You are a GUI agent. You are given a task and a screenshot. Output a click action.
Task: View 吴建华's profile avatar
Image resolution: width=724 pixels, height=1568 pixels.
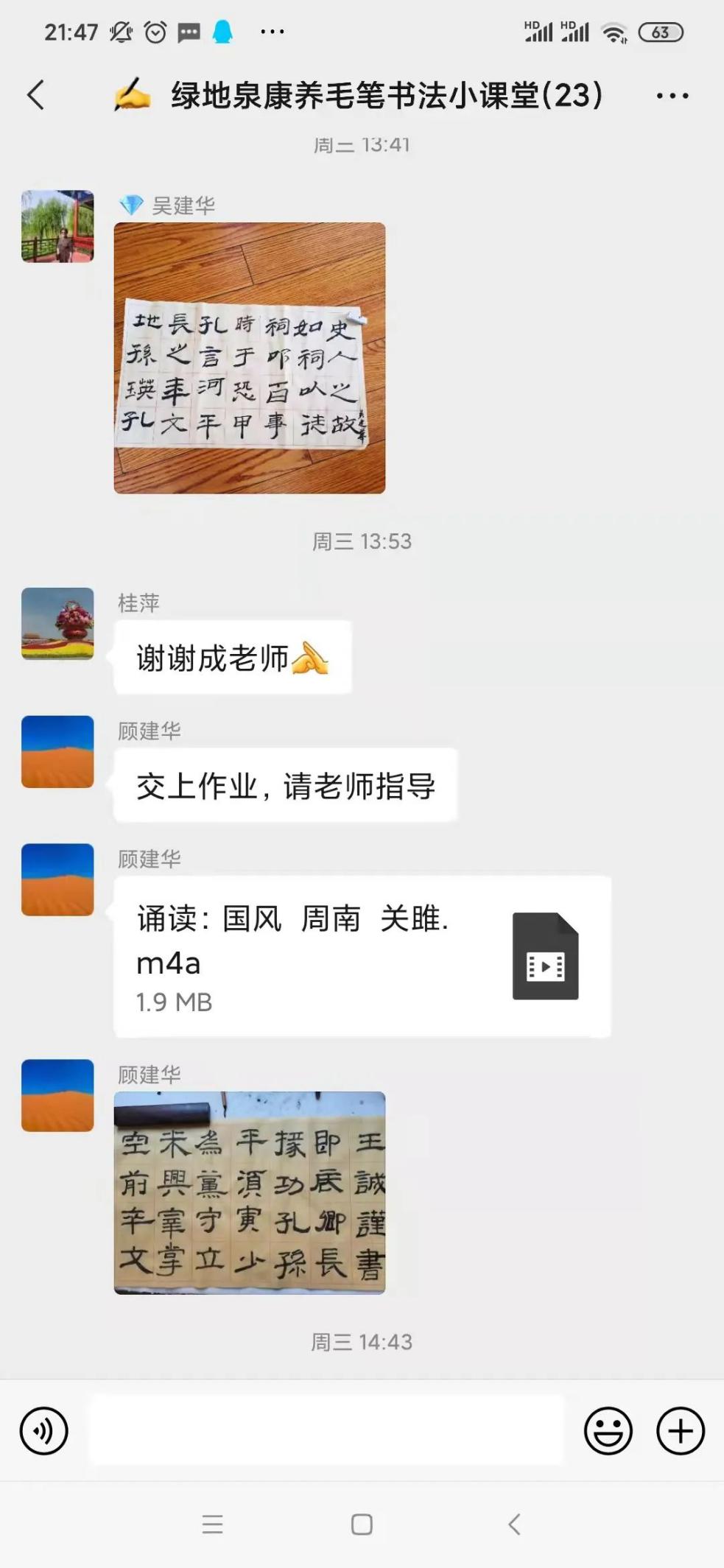coord(57,226)
